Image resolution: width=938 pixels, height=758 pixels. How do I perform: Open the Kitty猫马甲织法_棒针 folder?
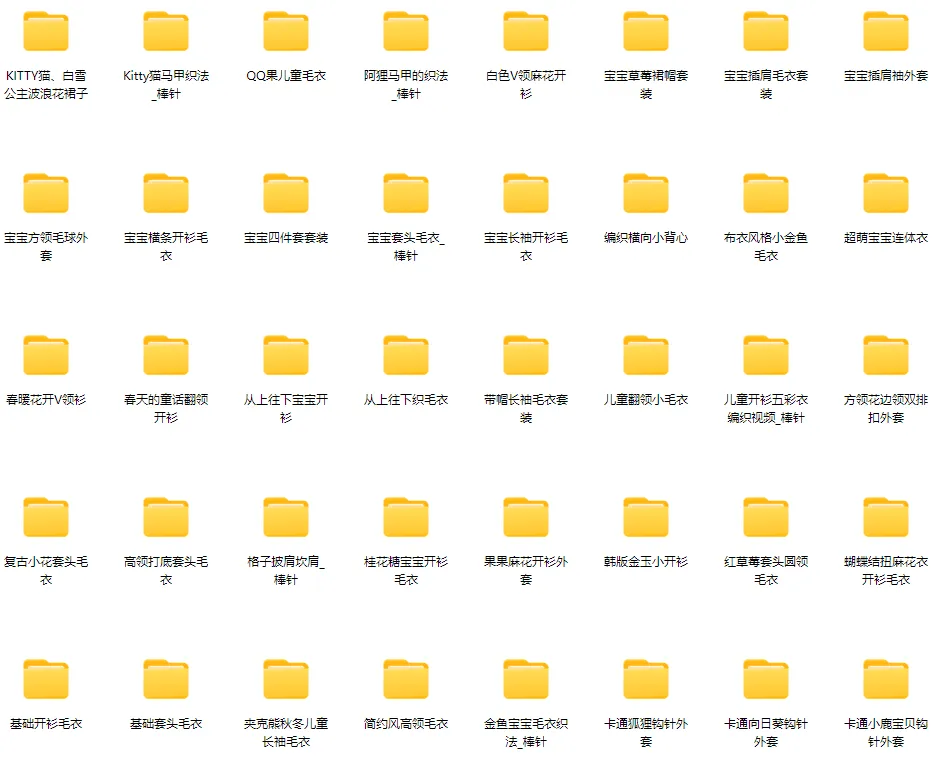pos(166,32)
